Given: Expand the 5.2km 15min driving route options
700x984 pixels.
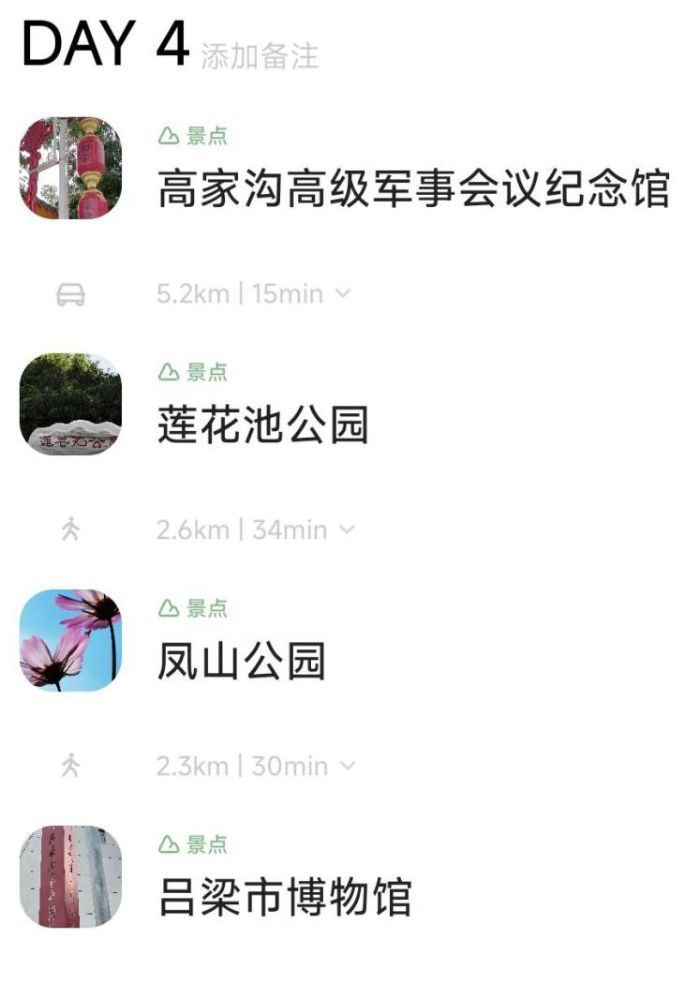Looking at the screenshot, I should (x=343, y=294).
